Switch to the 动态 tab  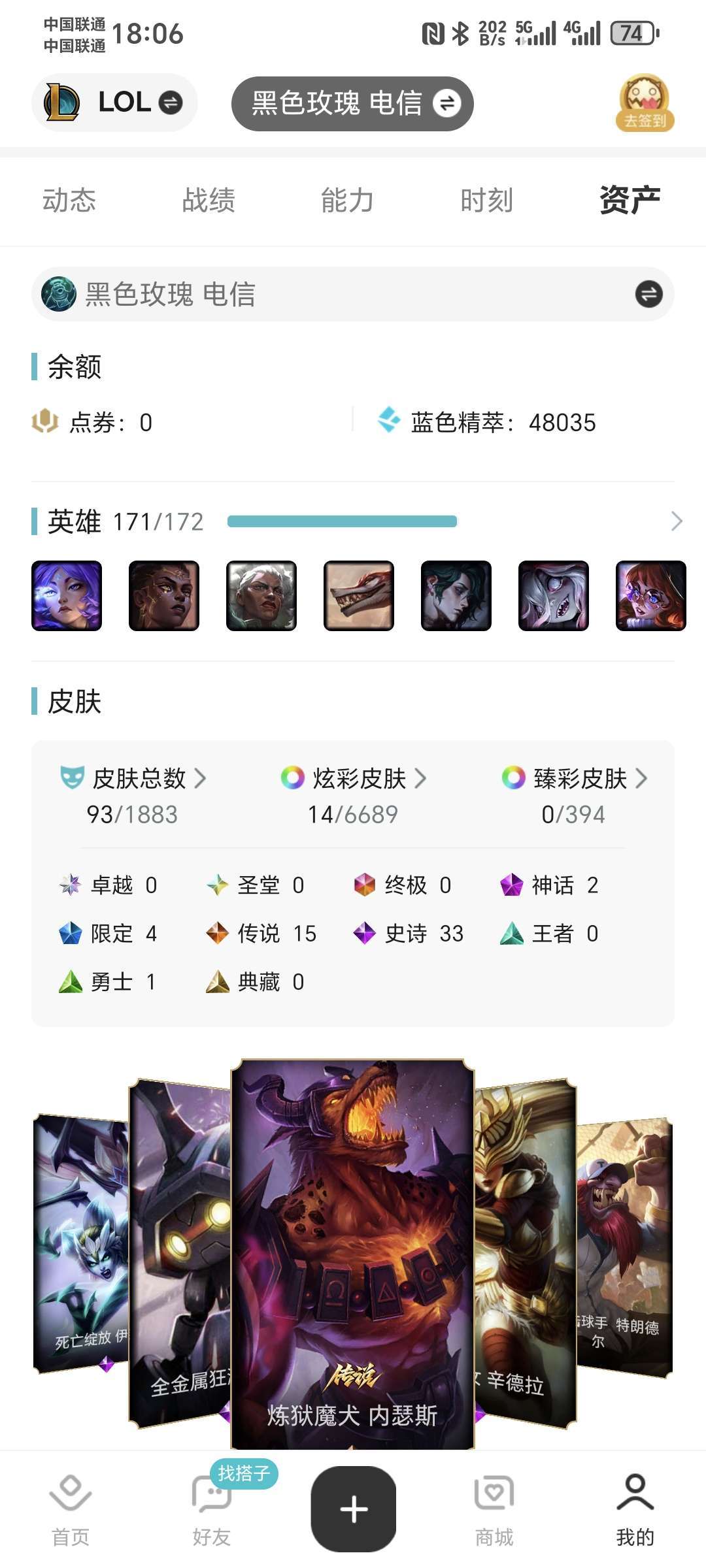click(69, 200)
